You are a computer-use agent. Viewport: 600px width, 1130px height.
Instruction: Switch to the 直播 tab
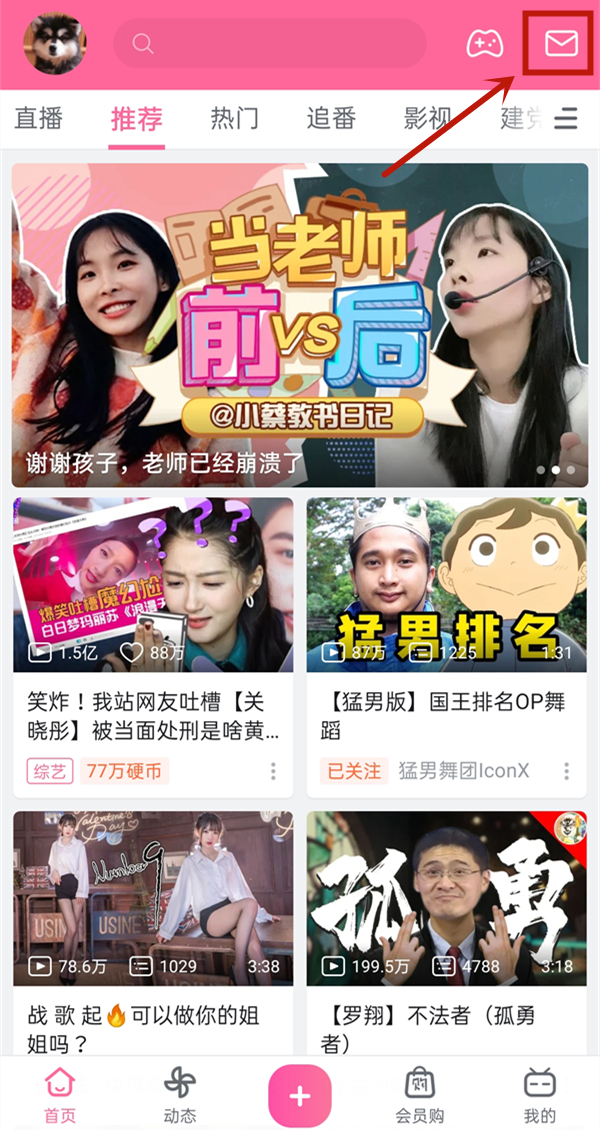39,119
